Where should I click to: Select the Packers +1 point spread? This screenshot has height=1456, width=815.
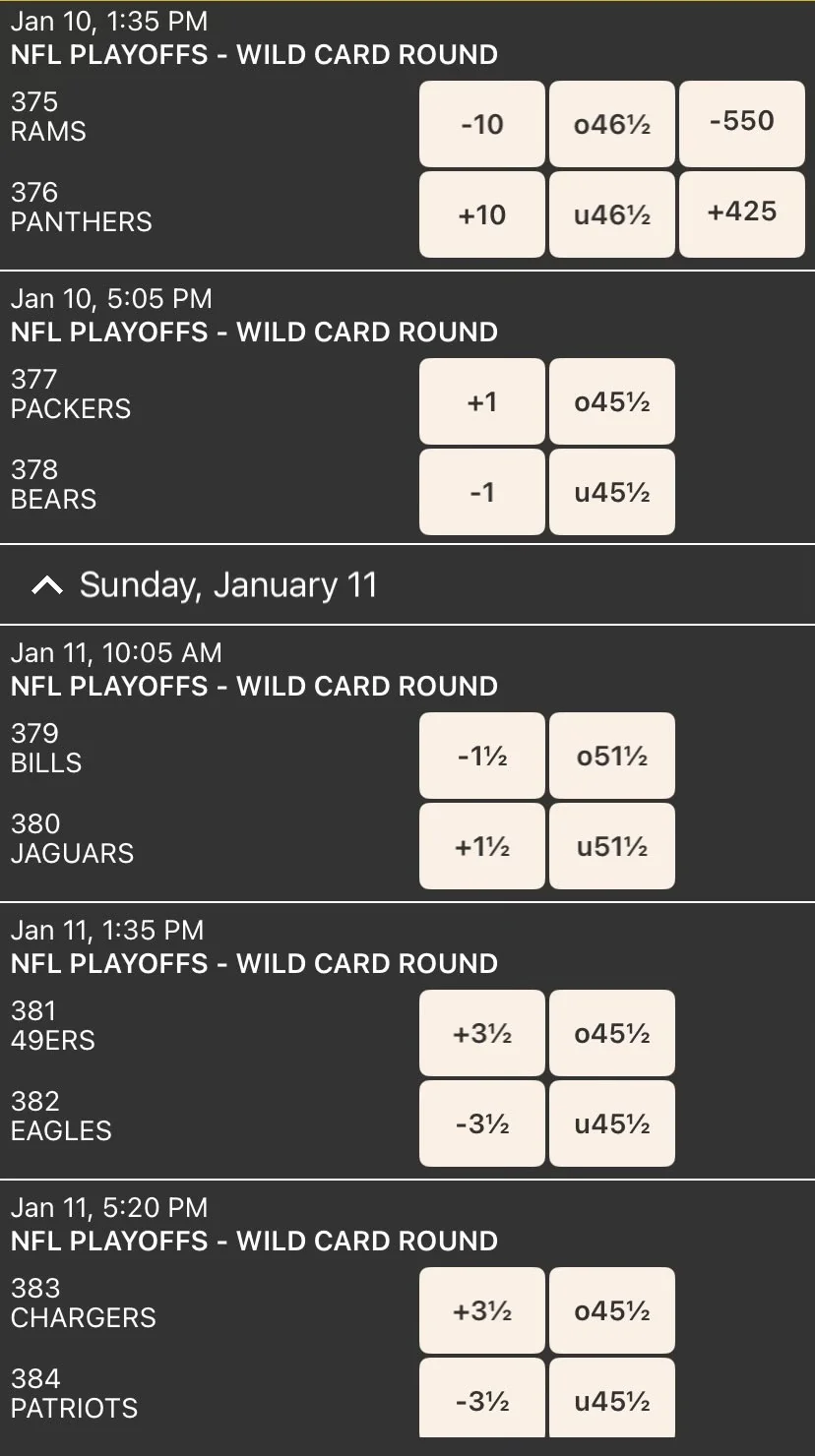481,400
